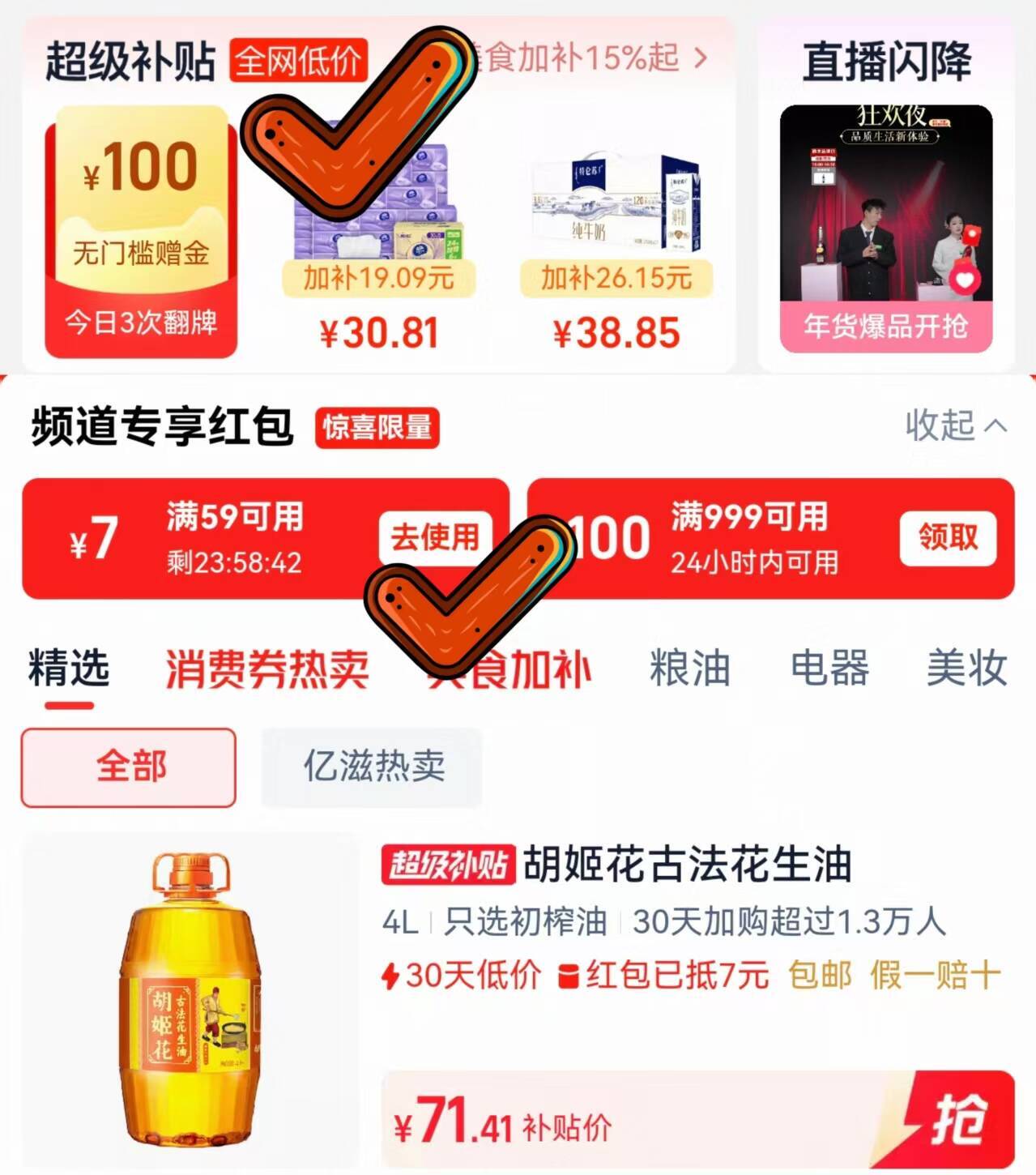The image size is (1036, 1175).
Task: Tap 抢 to grab the peanut oil deal
Action: pyautogui.click(x=958, y=1119)
